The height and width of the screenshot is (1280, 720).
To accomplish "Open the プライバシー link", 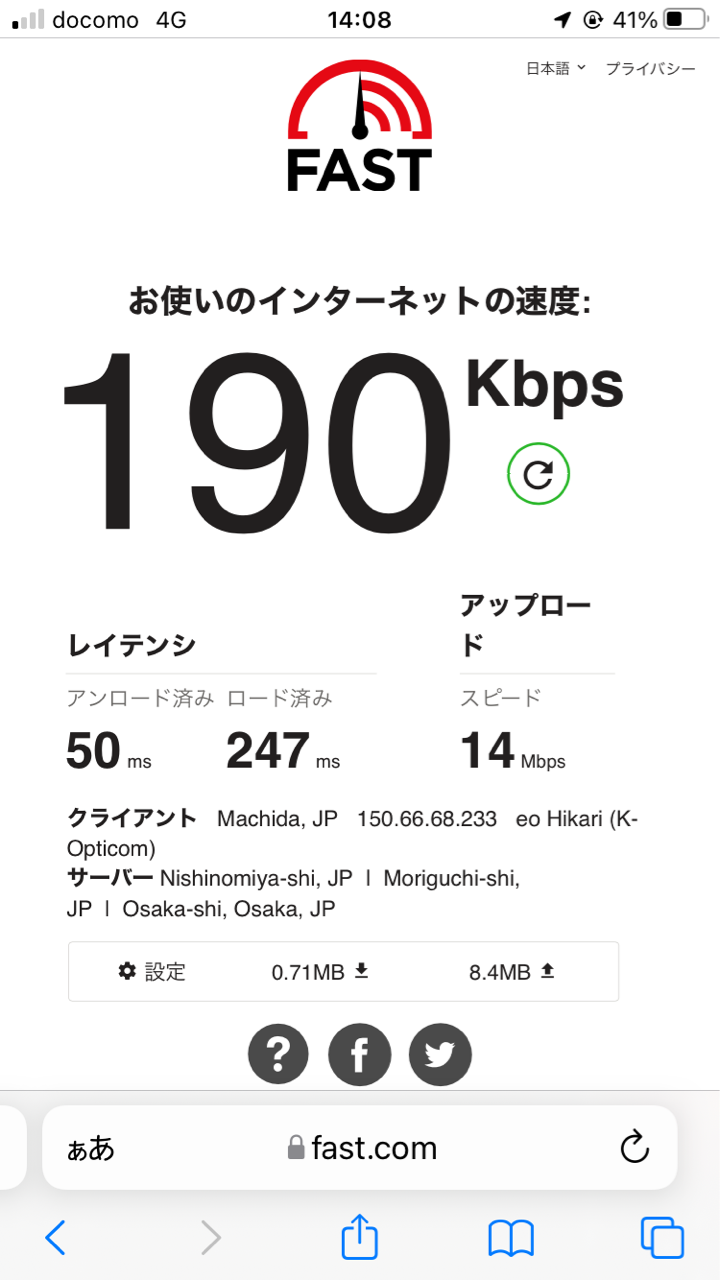I will [x=651, y=69].
